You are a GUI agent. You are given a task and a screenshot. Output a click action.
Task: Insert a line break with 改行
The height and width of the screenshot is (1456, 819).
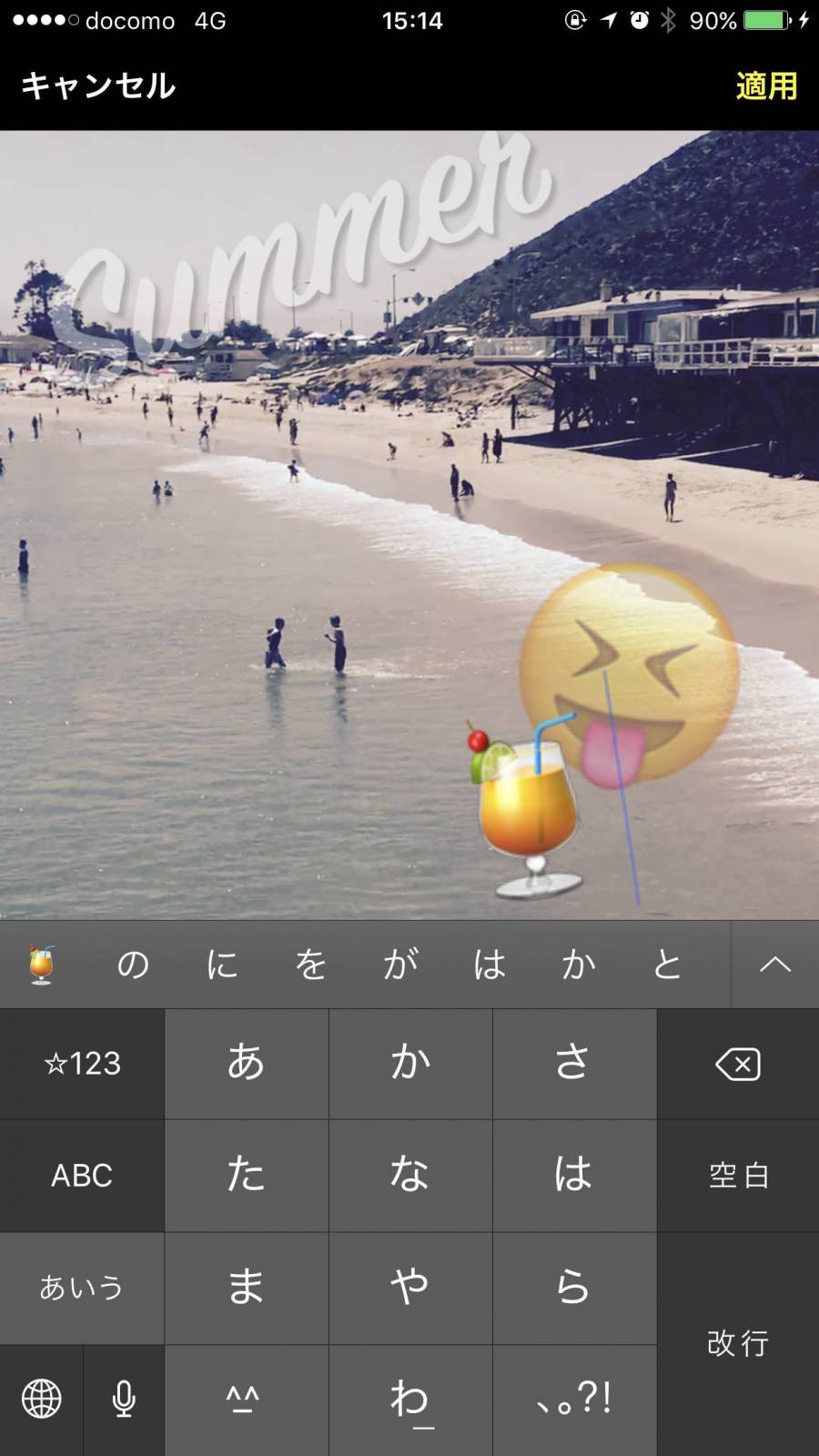pos(737,1343)
